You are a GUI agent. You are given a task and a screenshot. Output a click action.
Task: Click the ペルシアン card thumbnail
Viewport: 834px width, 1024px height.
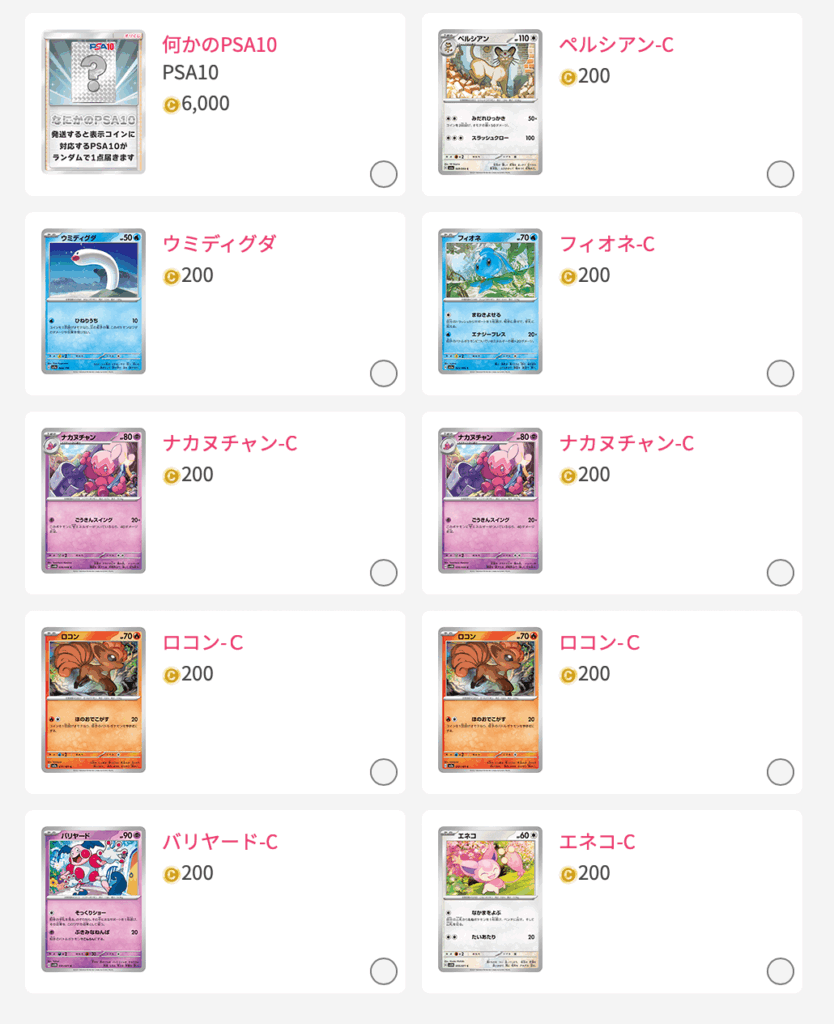click(489, 102)
